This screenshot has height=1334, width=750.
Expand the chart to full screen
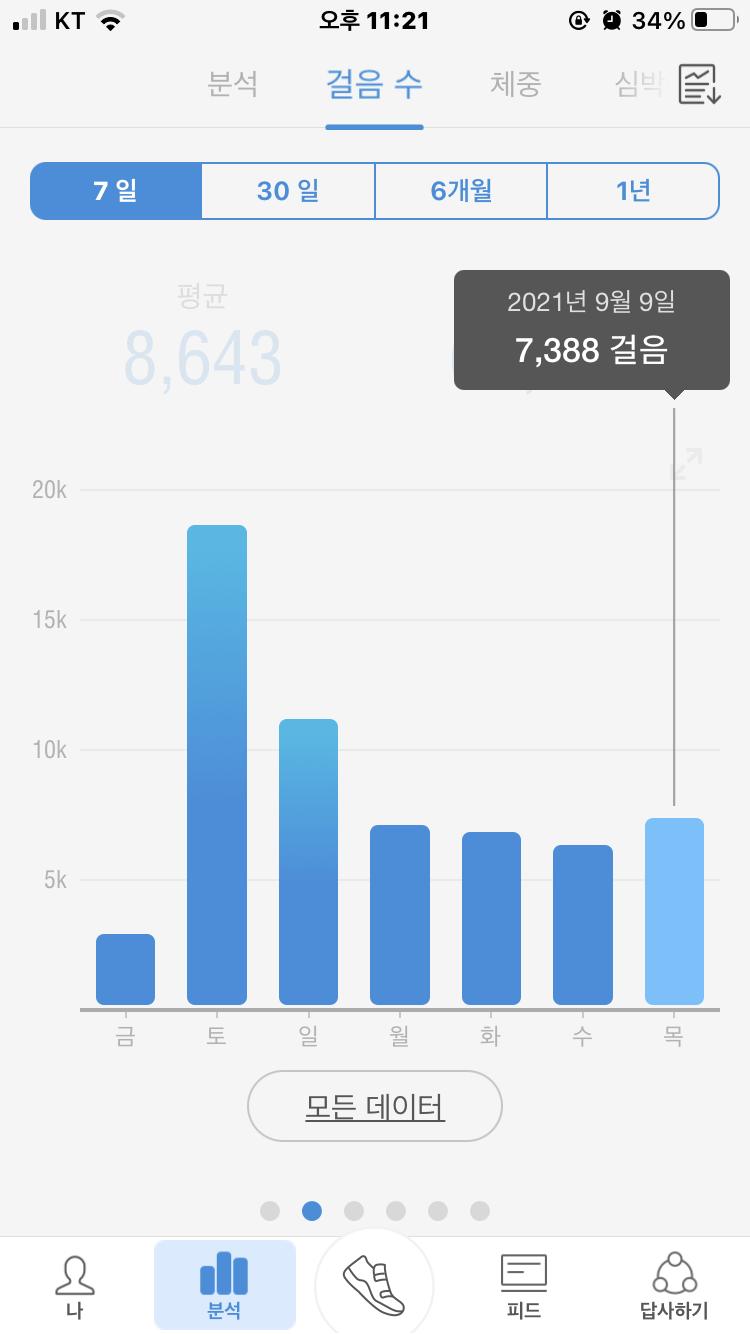(x=686, y=464)
